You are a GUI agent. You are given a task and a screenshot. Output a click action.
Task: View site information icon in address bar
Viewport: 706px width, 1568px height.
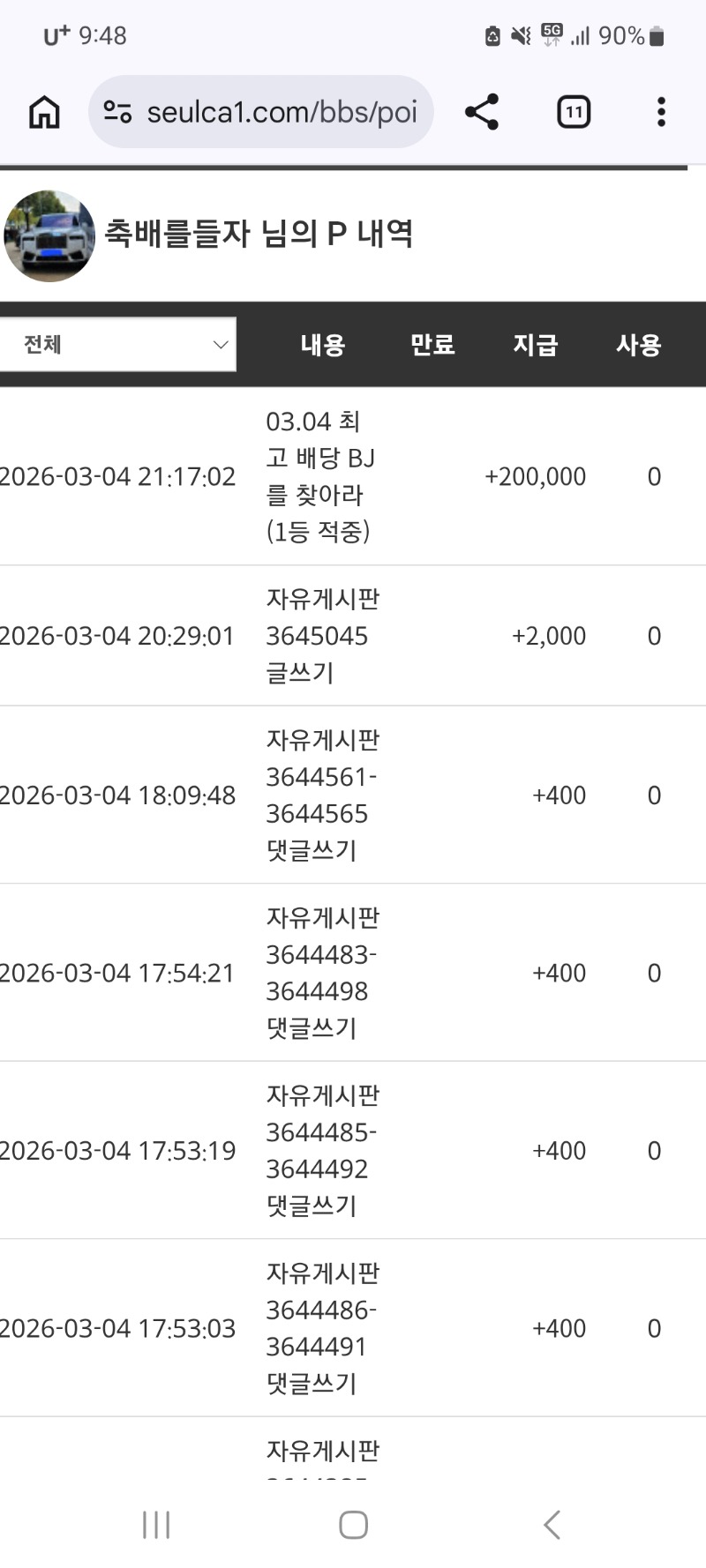117,112
